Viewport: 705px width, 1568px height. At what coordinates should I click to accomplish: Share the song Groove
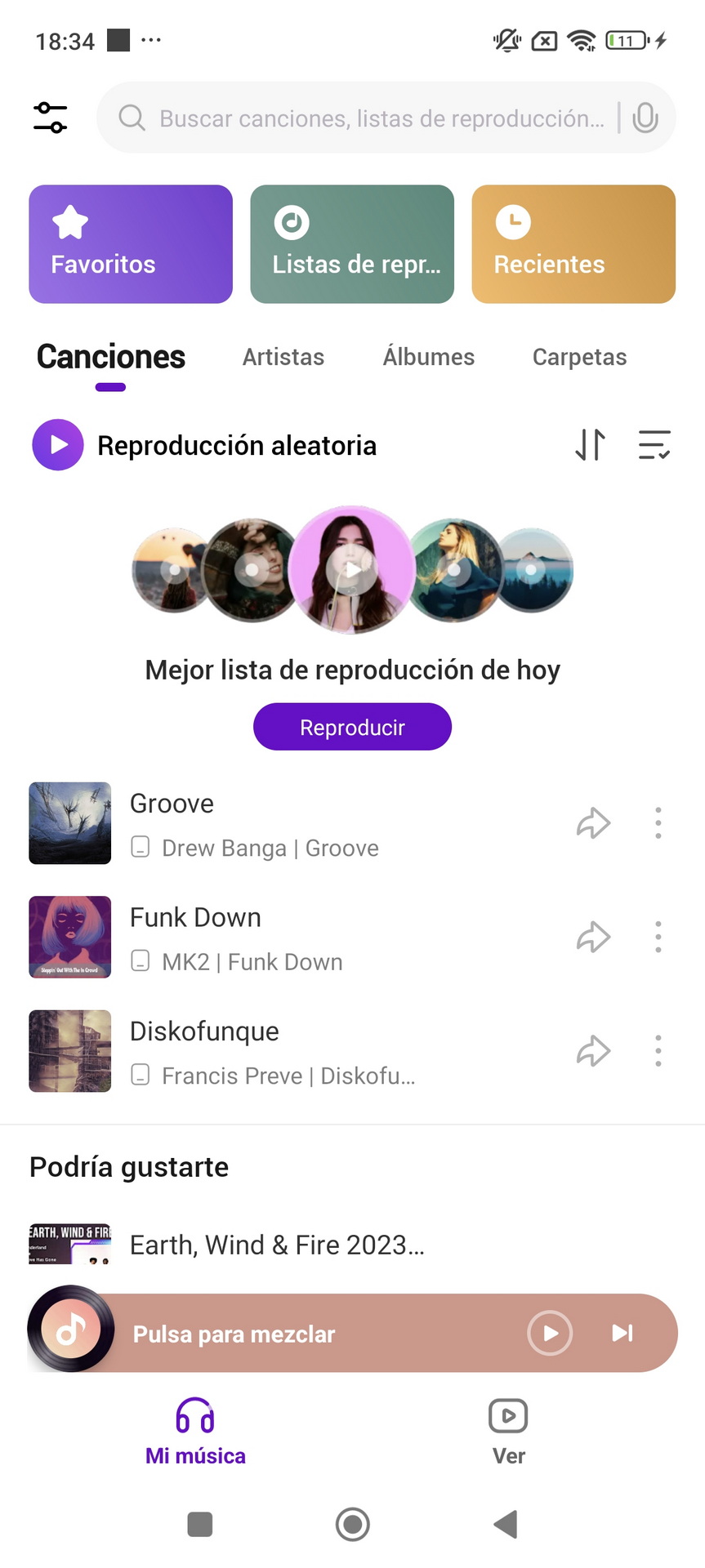tap(593, 823)
